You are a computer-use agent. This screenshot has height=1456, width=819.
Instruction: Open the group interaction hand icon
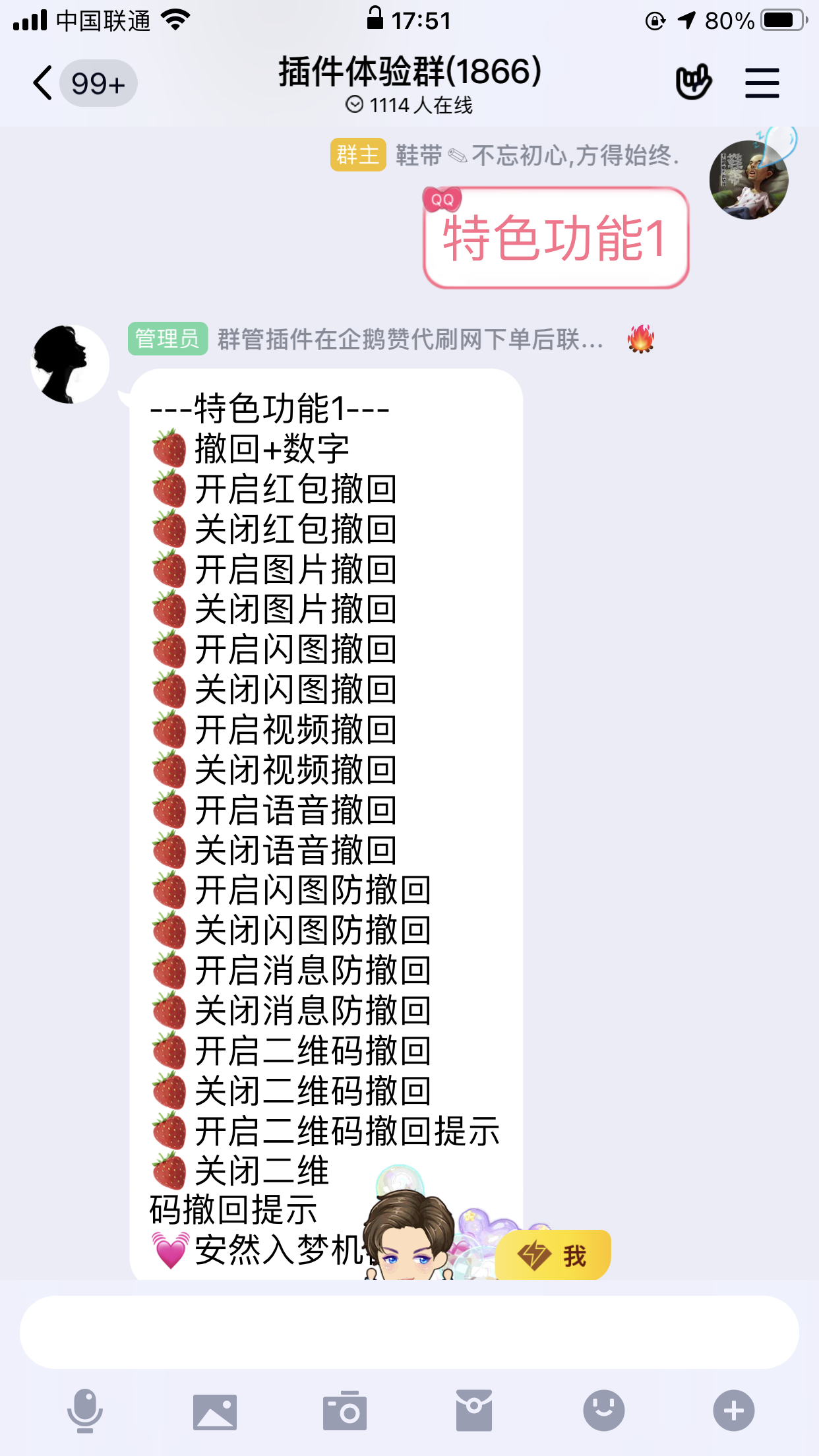tap(693, 83)
